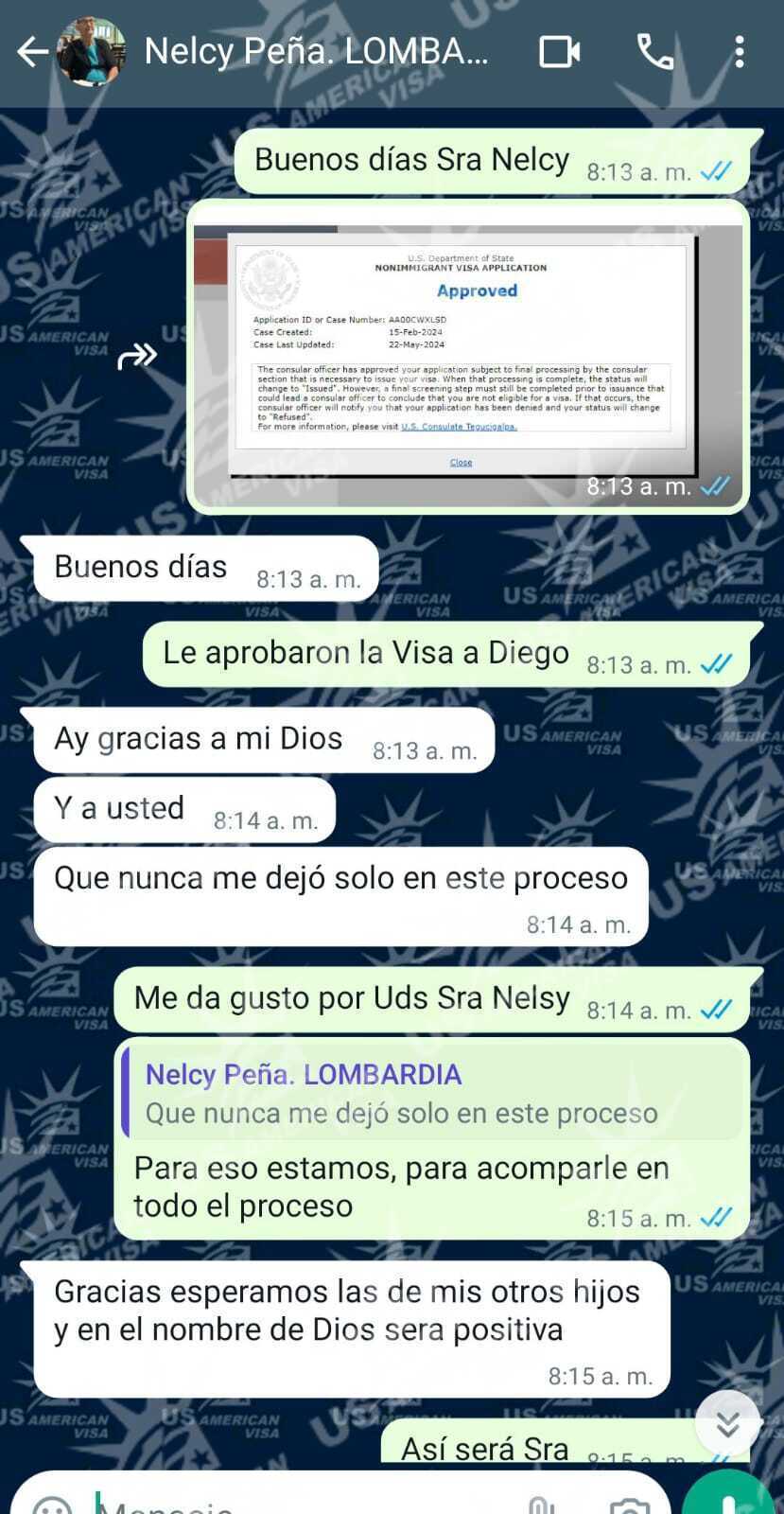Open the emoji picker

[x=52, y=1505]
